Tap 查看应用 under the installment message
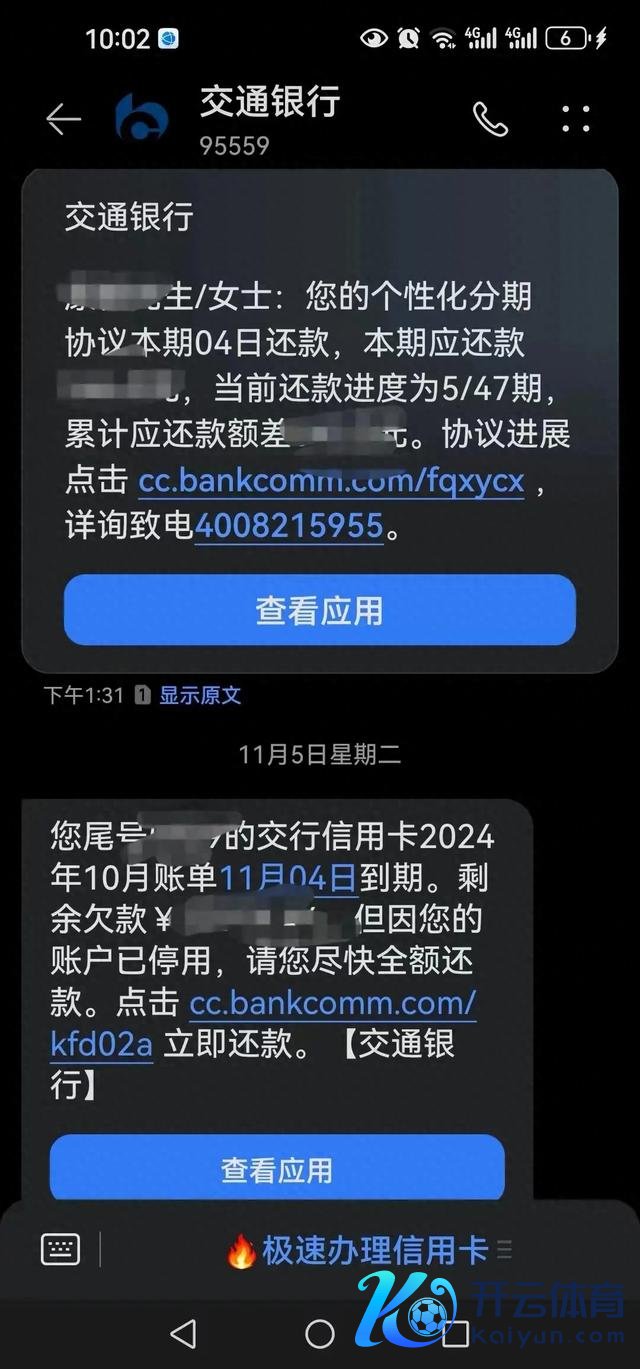This screenshot has height=1369, width=640. (319, 610)
